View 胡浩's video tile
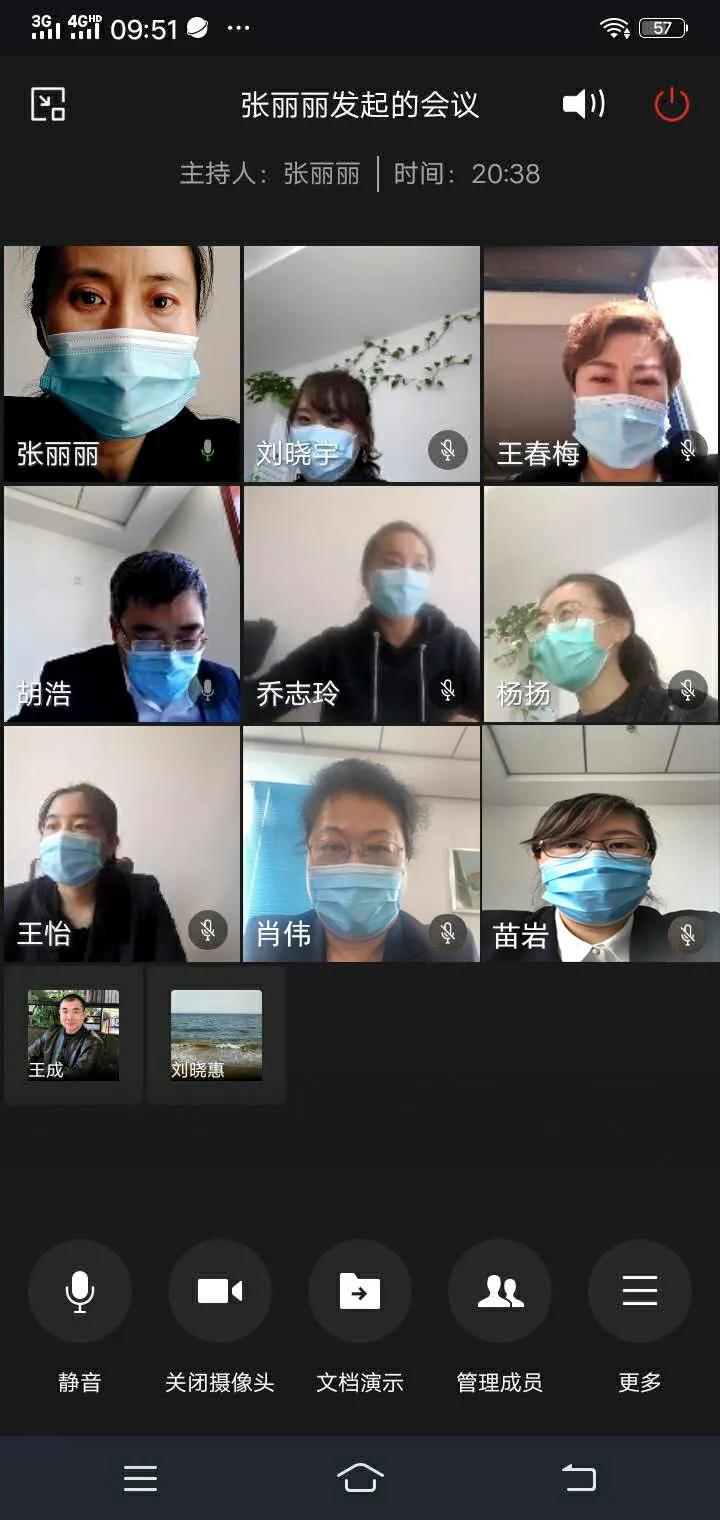The width and height of the screenshot is (720, 1520). 122,604
